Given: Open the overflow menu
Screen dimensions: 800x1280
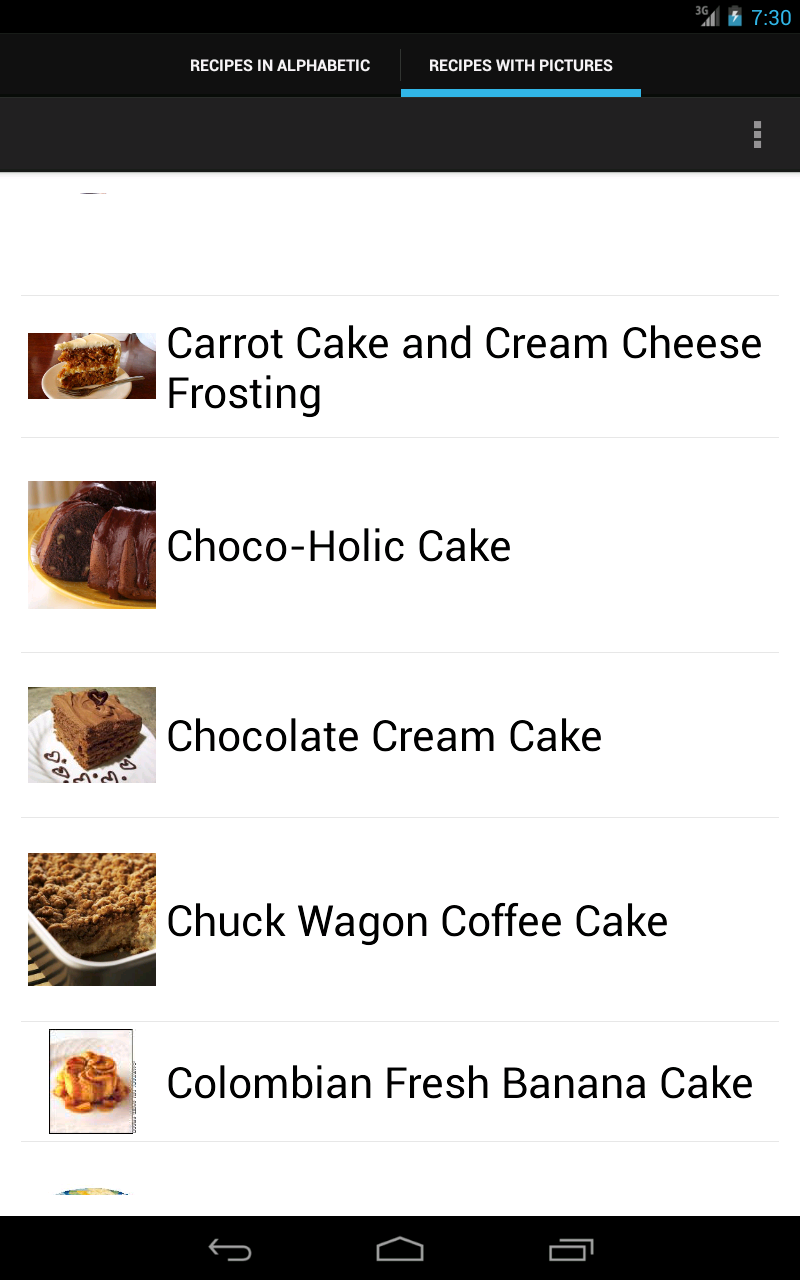Looking at the screenshot, I should (757, 135).
